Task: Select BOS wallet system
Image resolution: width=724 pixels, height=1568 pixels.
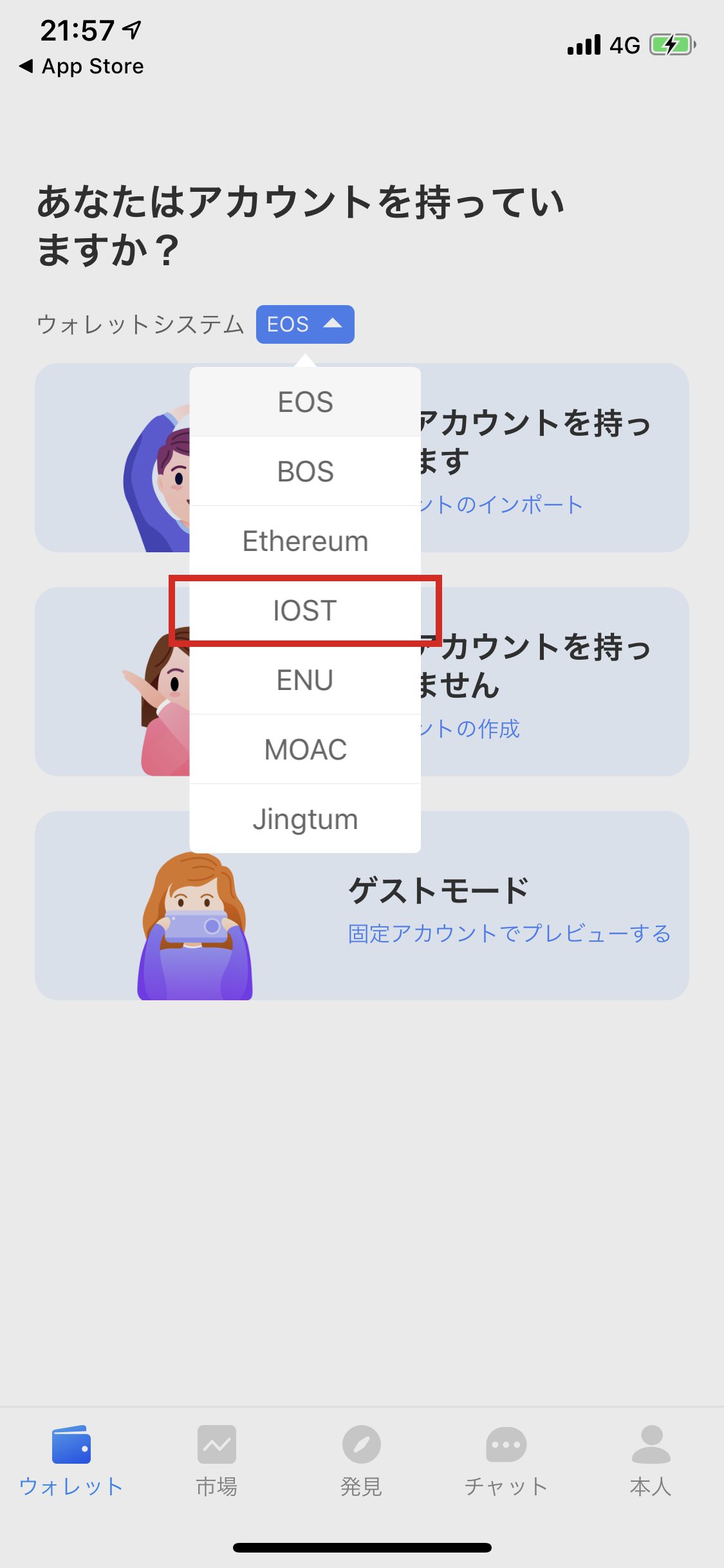Action: (305, 472)
